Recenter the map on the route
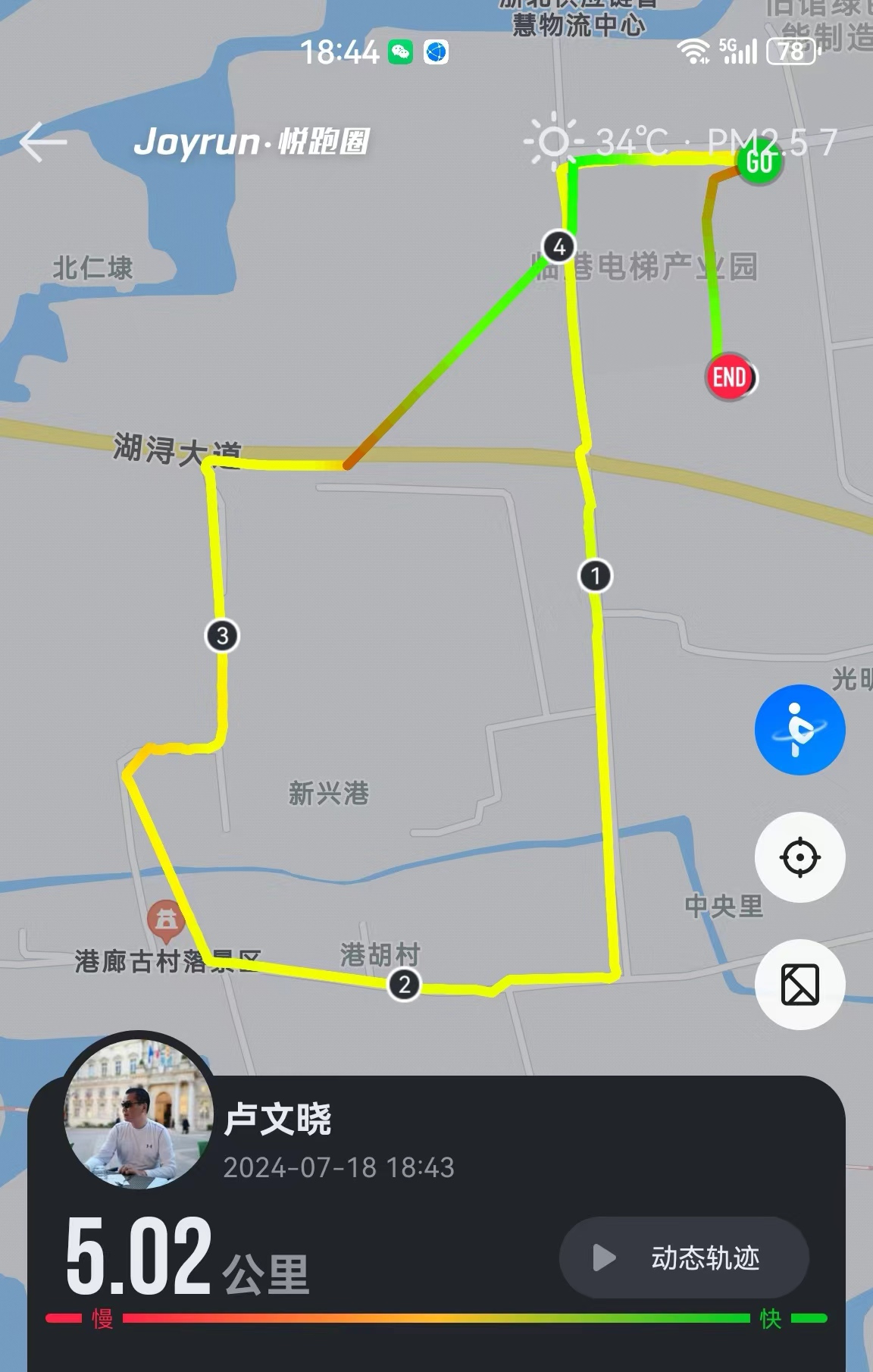 click(799, 857)
